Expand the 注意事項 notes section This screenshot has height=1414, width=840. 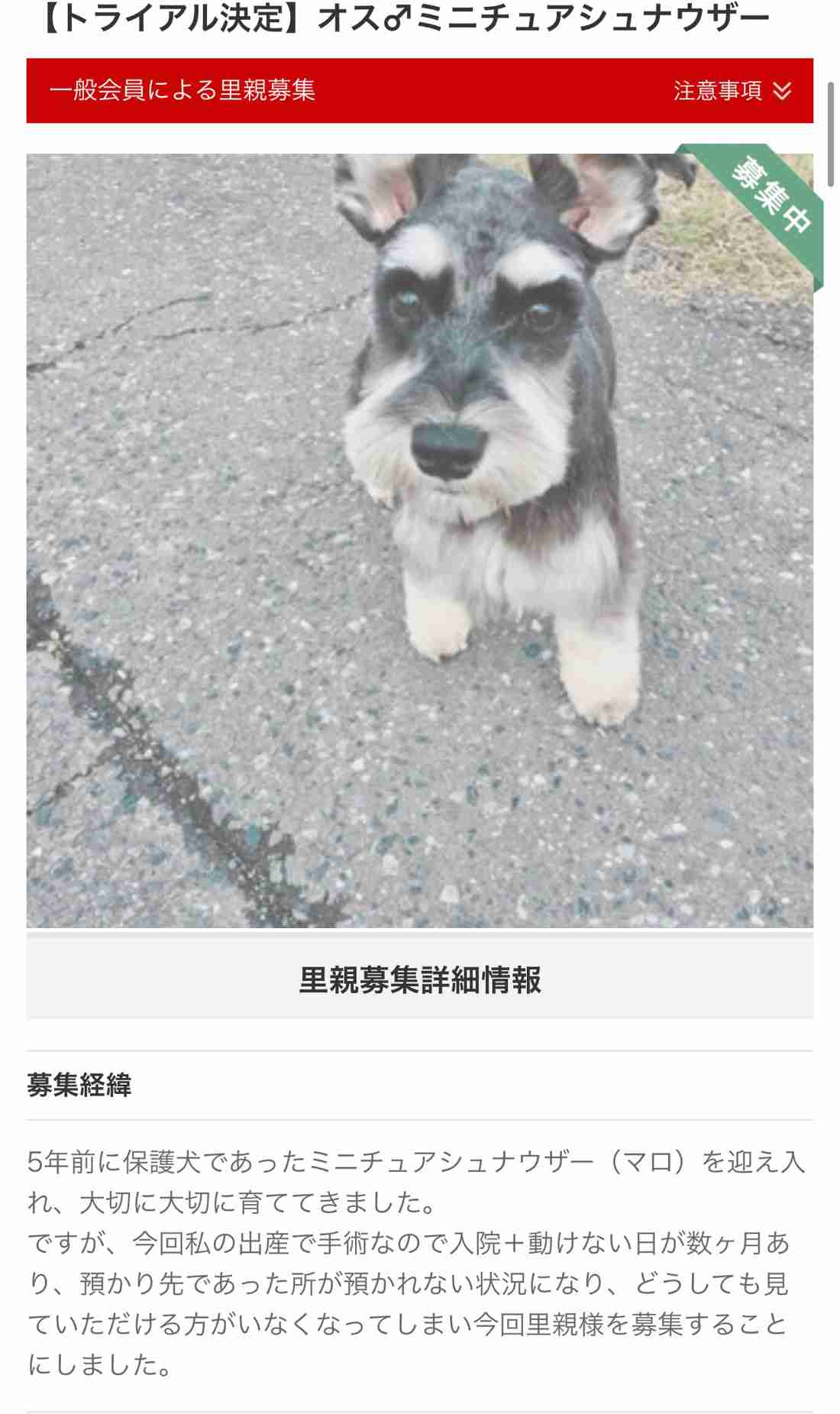(x=732, y=91)
